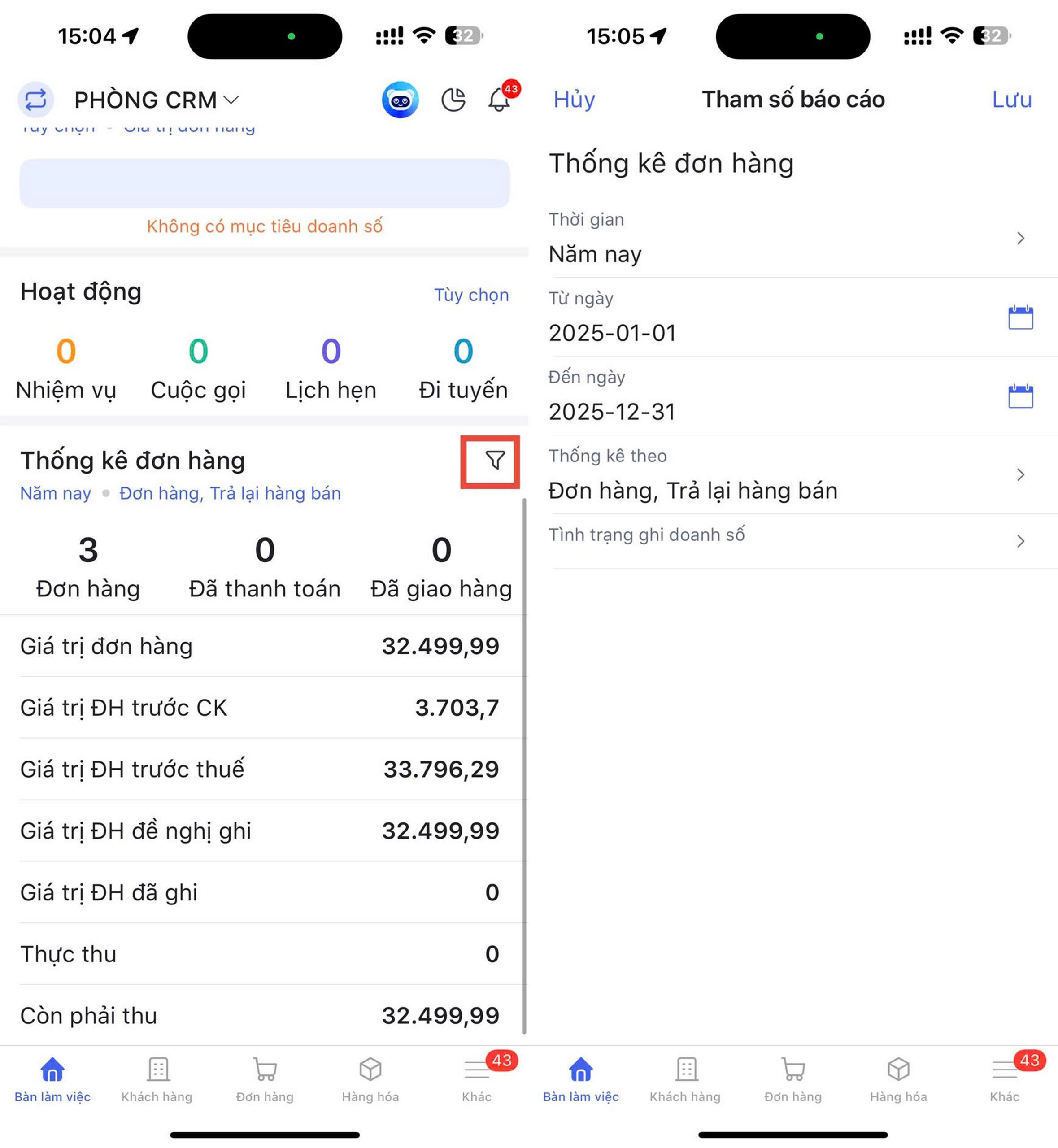1058x1148 pixels.
Task: Open the AI assistant robot icon
Action: tap(400, 100)
